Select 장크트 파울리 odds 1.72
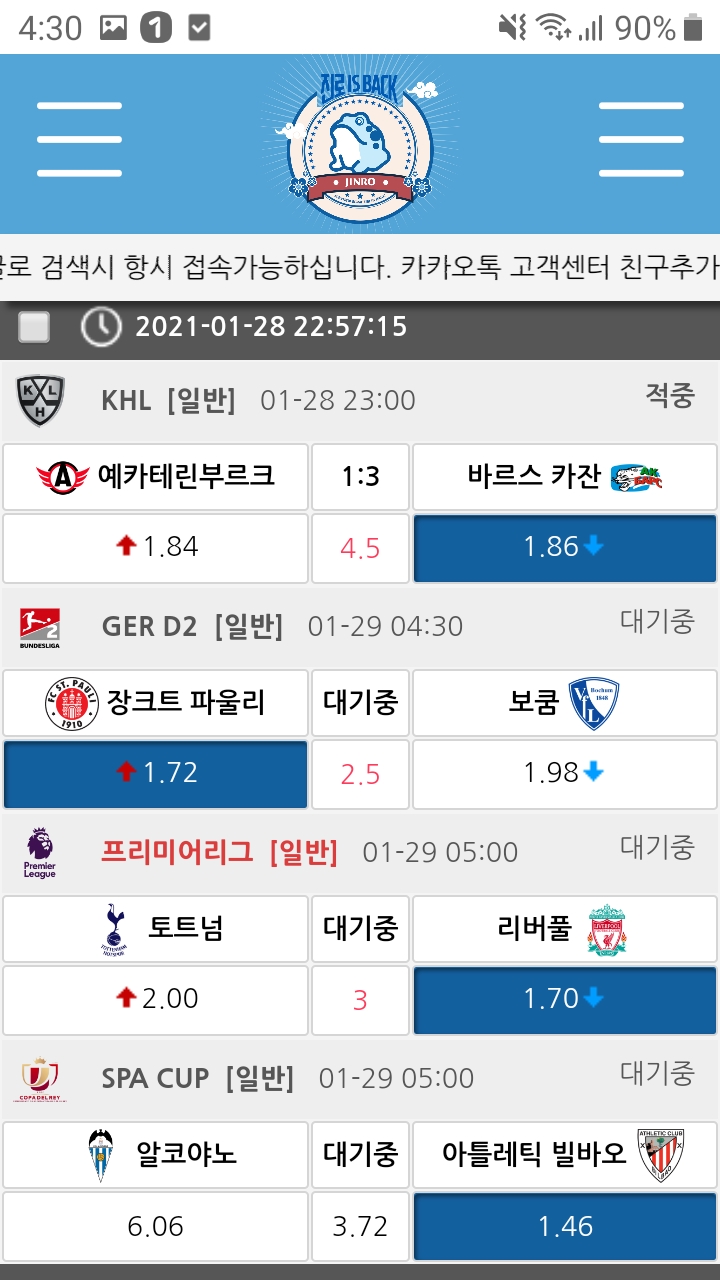 (x=155, y=773)
